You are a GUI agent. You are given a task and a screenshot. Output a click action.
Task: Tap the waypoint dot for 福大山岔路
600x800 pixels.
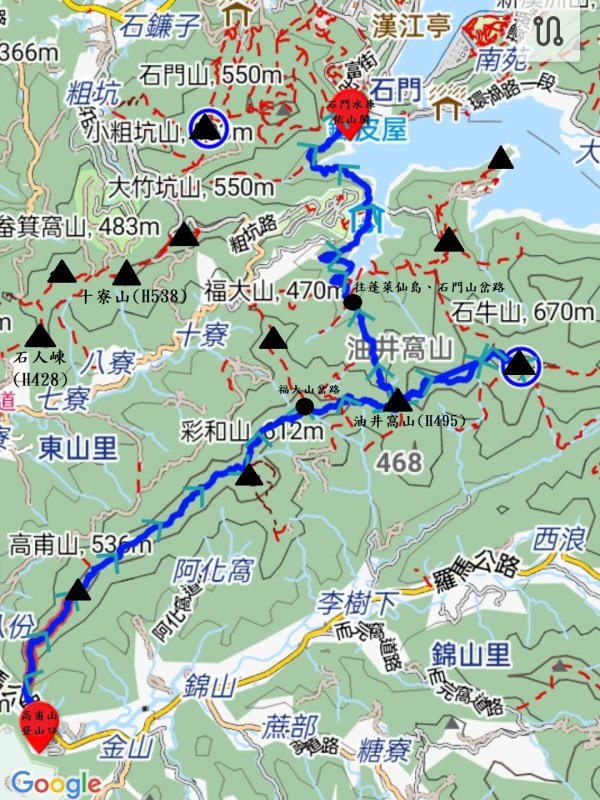(x=305, y=406)
